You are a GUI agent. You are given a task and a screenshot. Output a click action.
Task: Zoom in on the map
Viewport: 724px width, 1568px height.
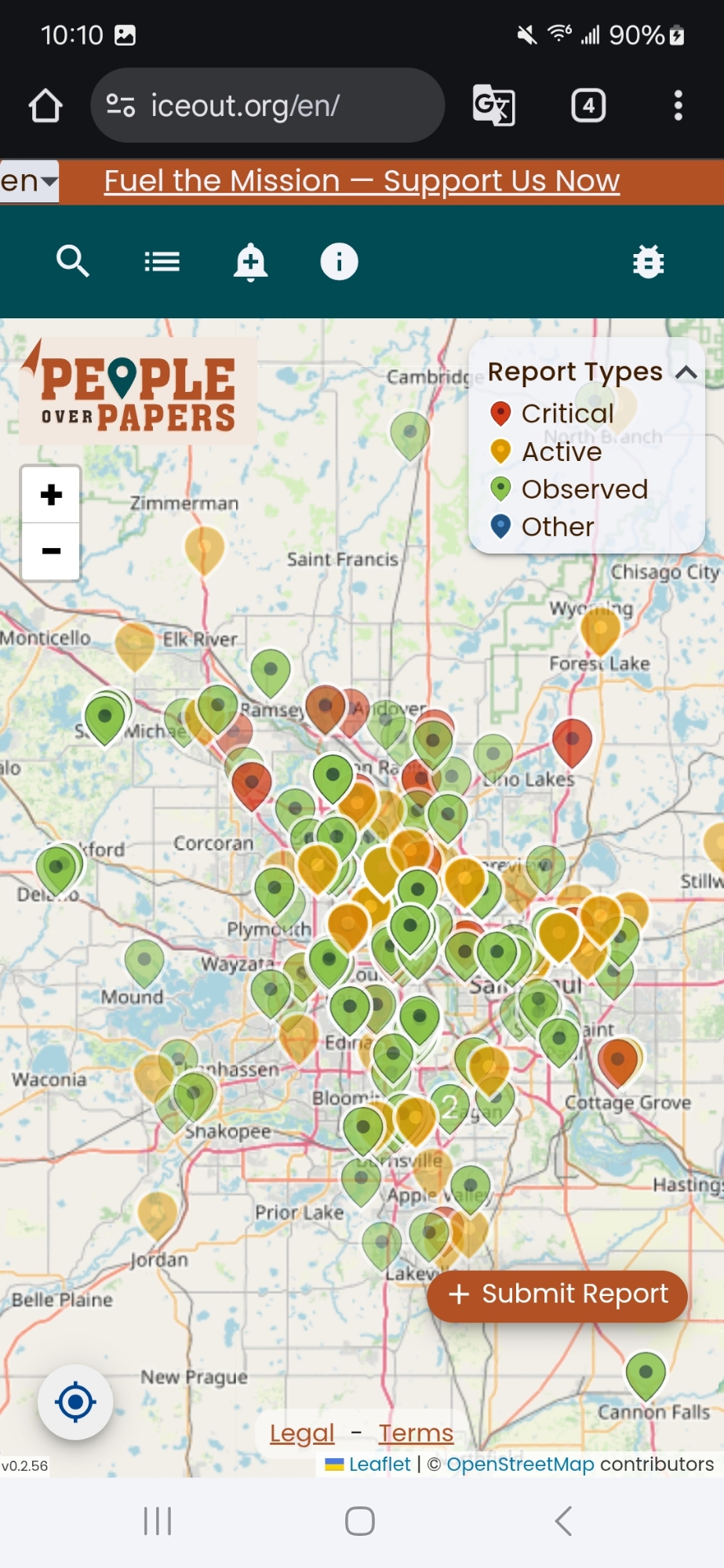(51, 495)
